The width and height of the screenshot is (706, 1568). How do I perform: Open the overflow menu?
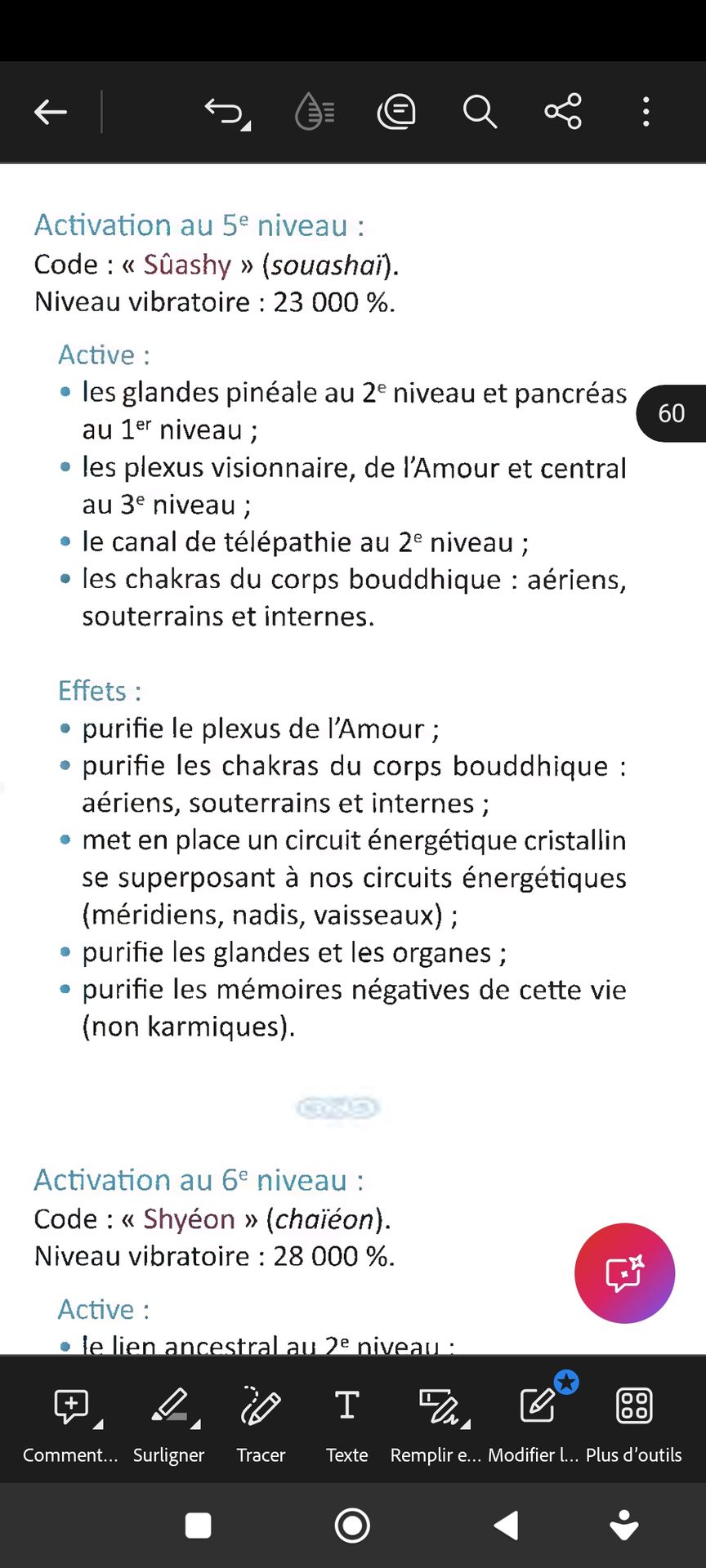pos(646,112)
